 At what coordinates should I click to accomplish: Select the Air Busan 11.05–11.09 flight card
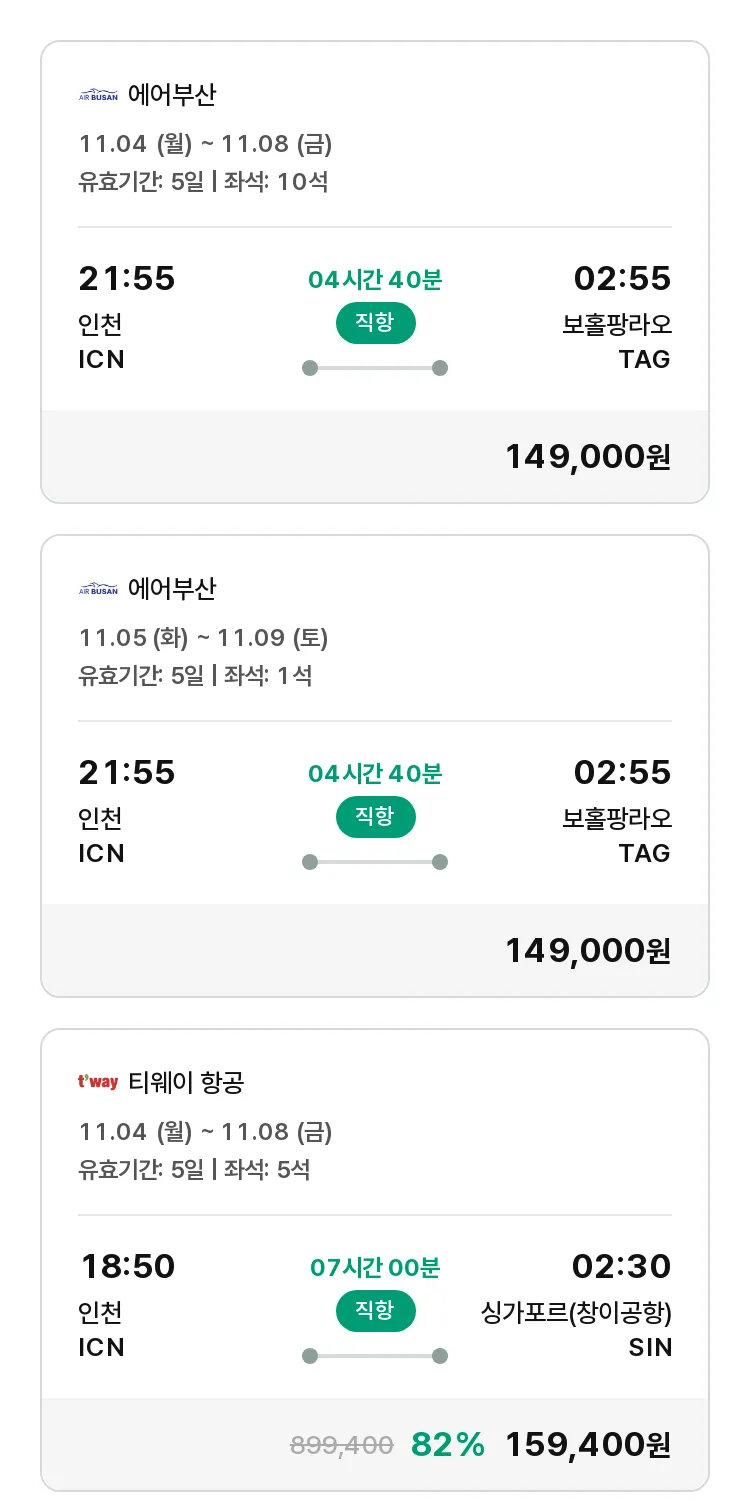[375, 766]
